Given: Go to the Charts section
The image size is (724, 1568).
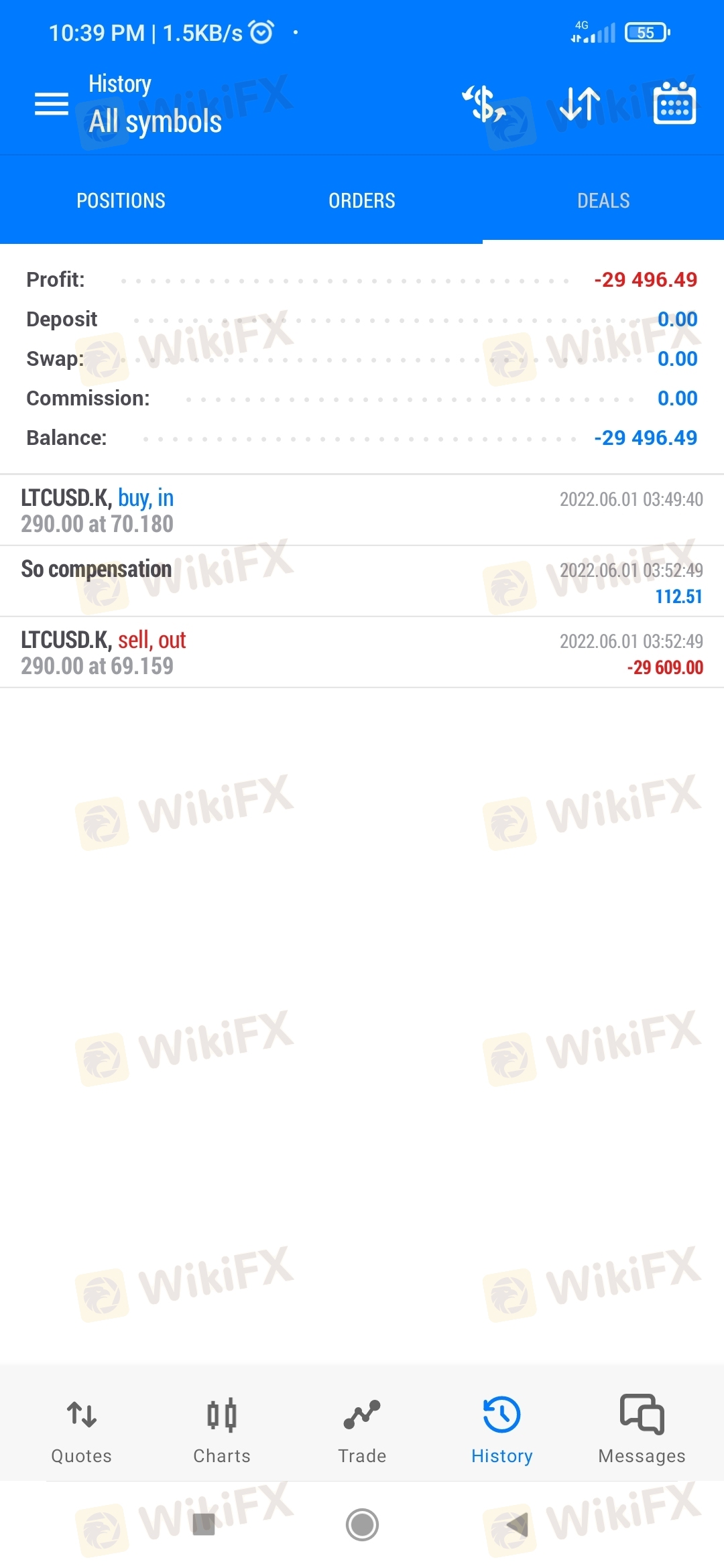Looking at the screenshot, I should click(x=222, y=1430).
